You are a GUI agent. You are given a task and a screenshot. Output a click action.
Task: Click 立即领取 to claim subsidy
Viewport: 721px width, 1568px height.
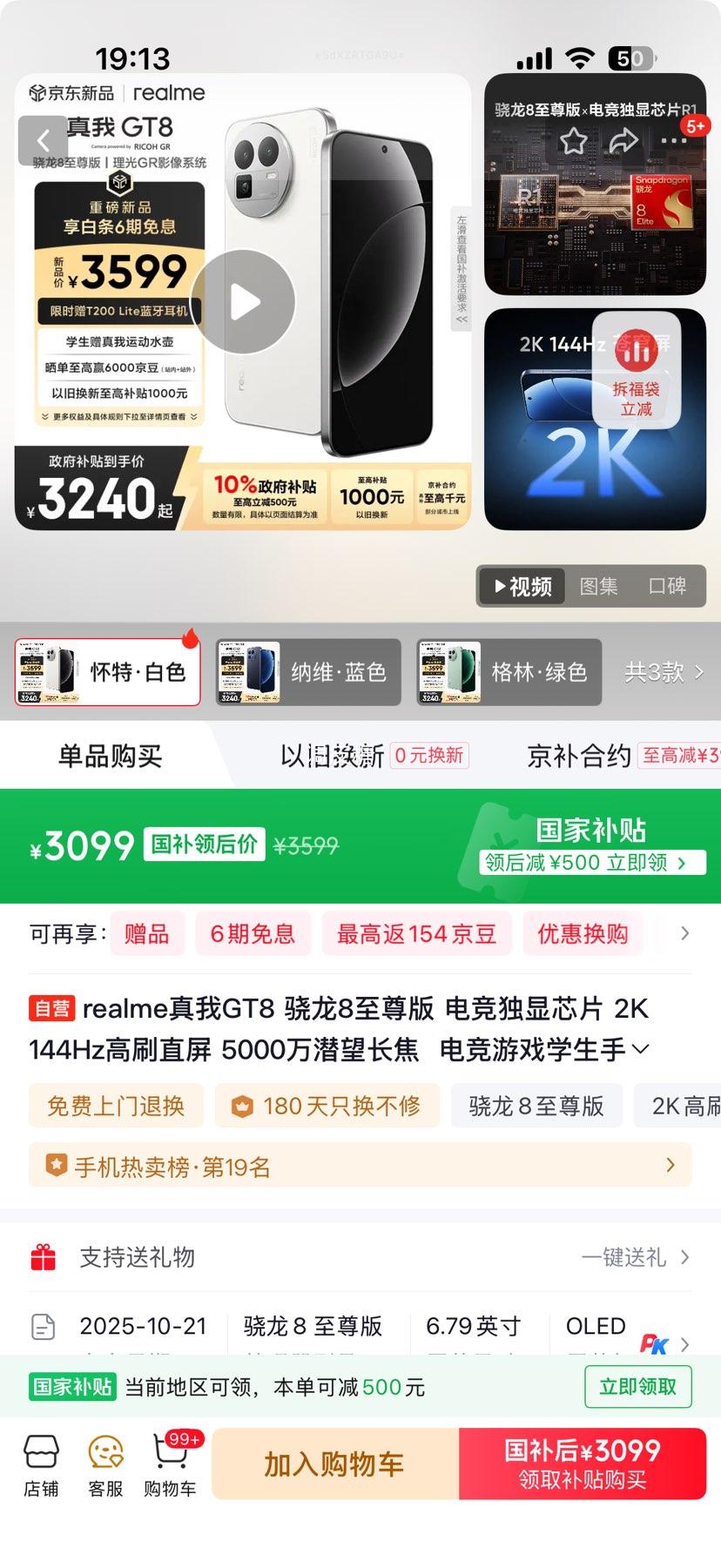tap(637, 1386)
